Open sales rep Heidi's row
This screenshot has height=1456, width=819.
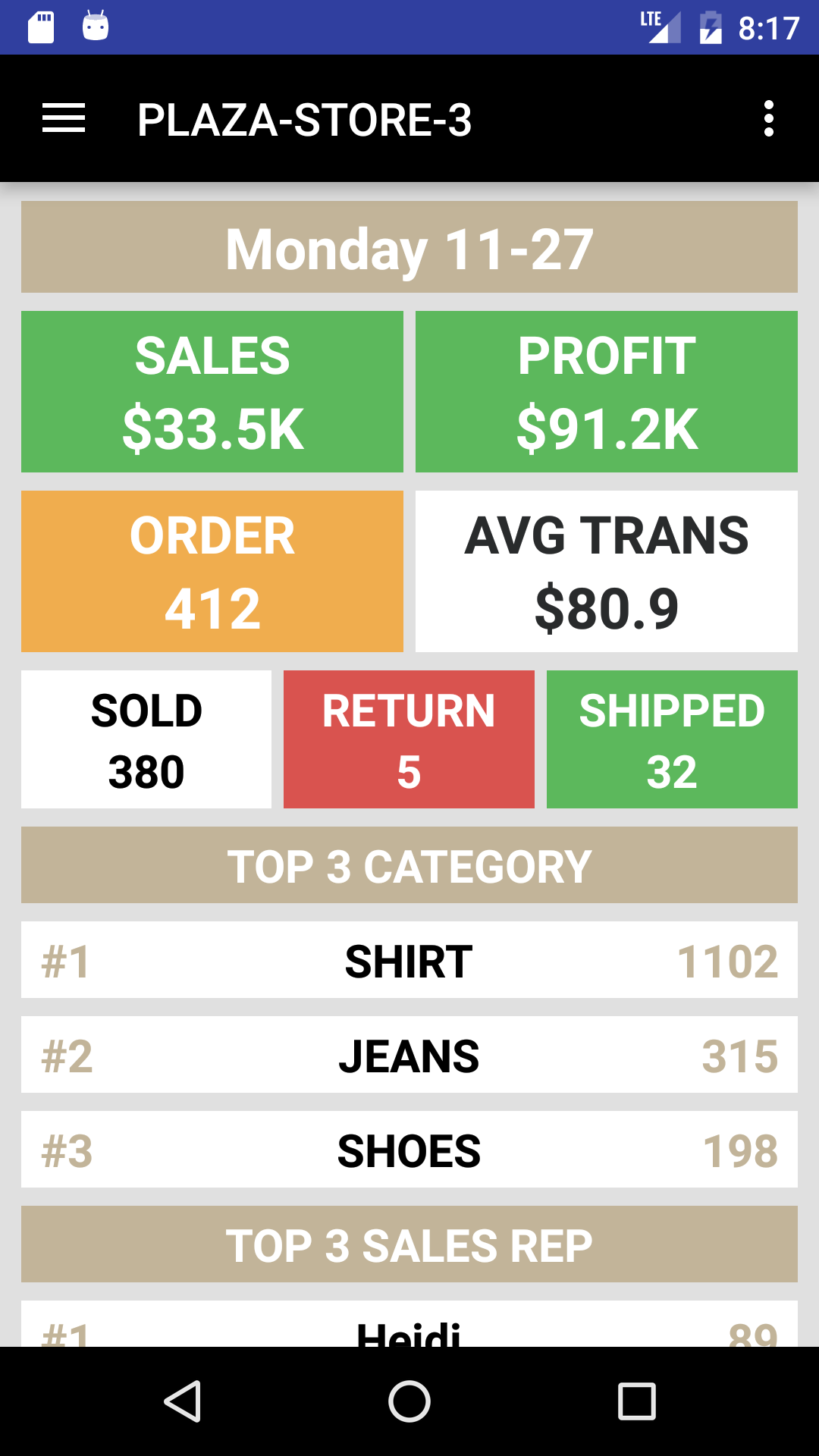click(409, 1327)
